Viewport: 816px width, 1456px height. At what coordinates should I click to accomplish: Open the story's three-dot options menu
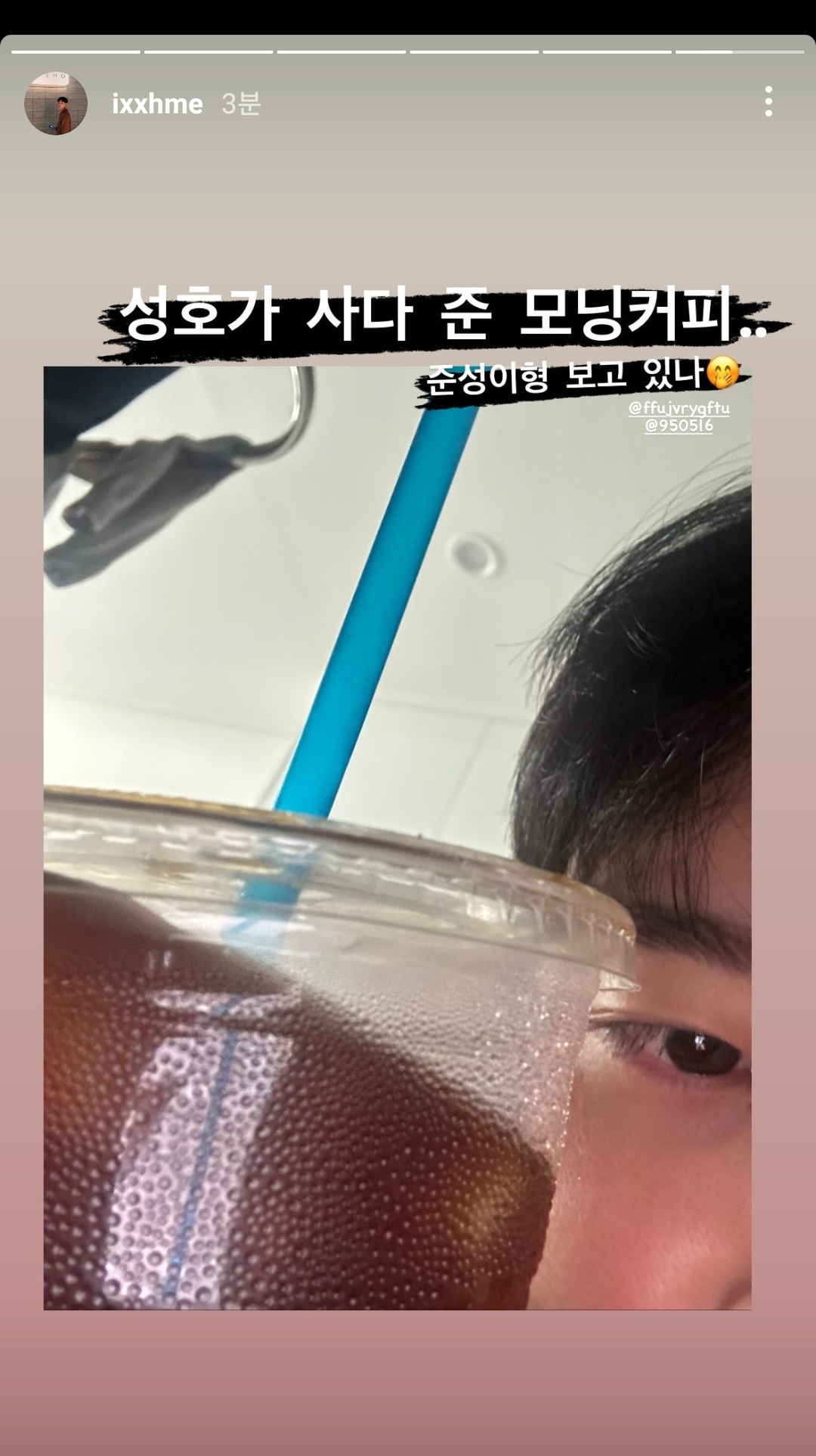768,101
